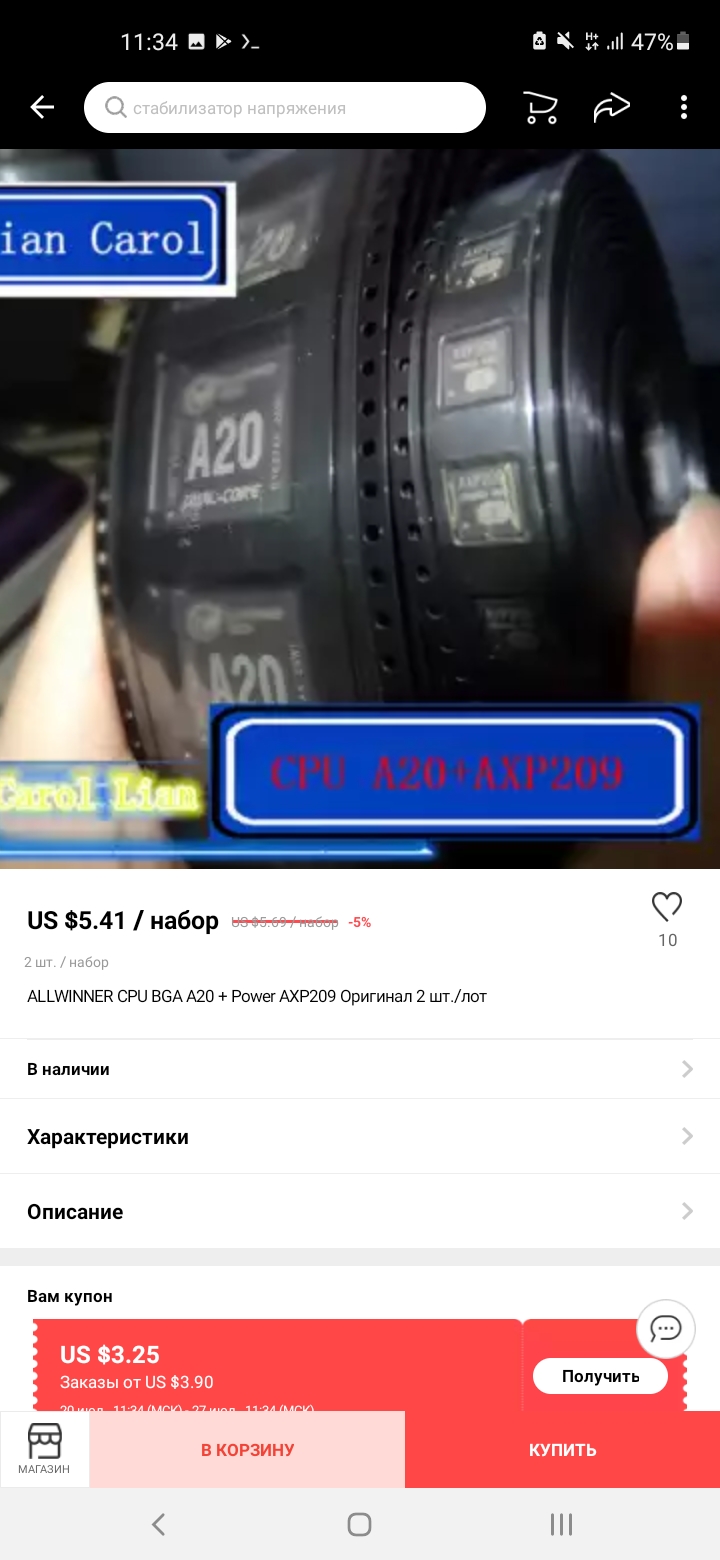This screenshot has width=720, height=1560.
Task: Open recent apps from navigation bar
Action: coord(561,1524)
